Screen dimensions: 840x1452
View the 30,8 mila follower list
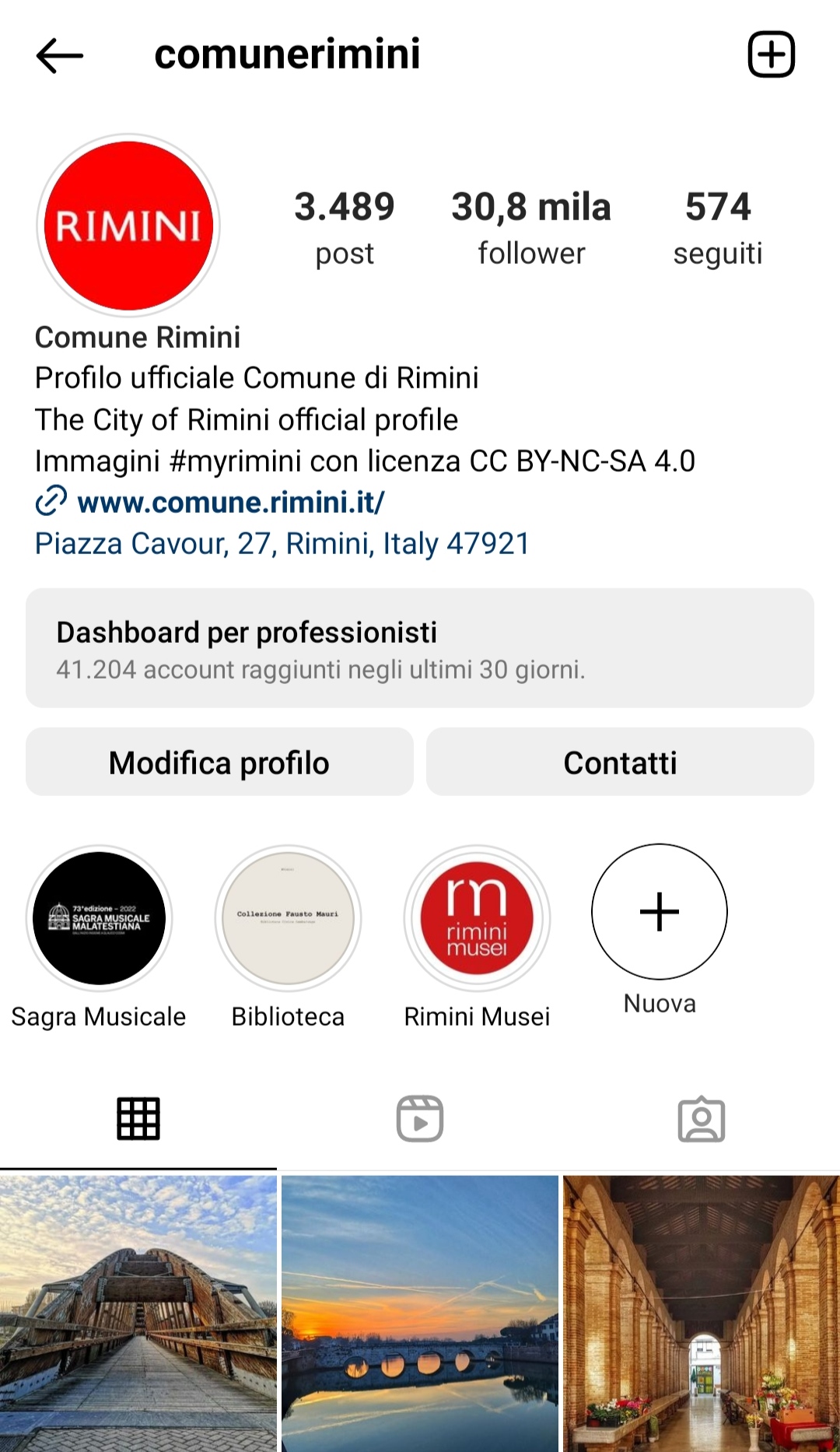(x=531, y=227)
